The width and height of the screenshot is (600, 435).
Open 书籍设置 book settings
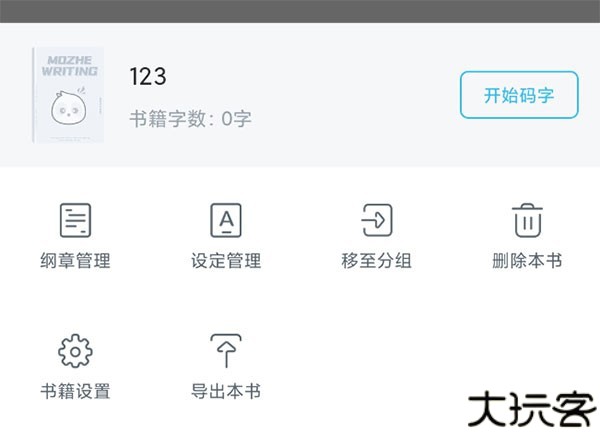76,366
